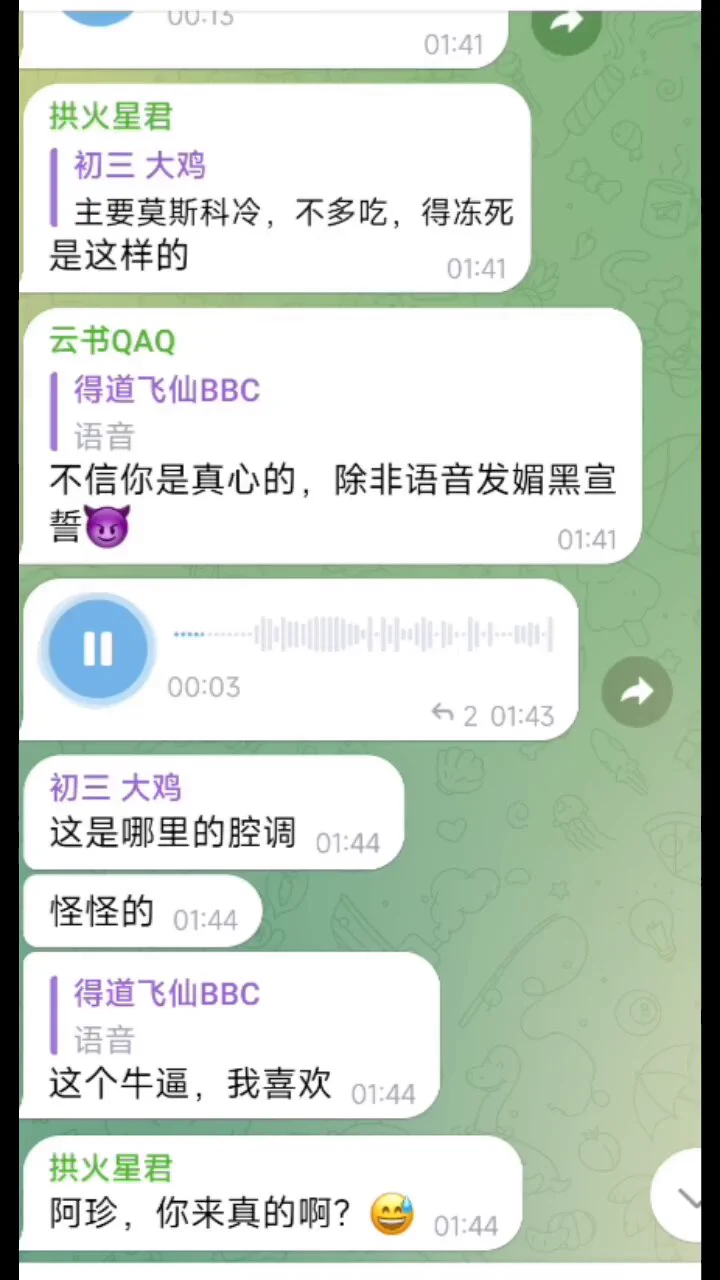This screenshot has height=1280, width=720.
Task: Jump to the bottom of the chat
Action: click(x=688, y=1197)
